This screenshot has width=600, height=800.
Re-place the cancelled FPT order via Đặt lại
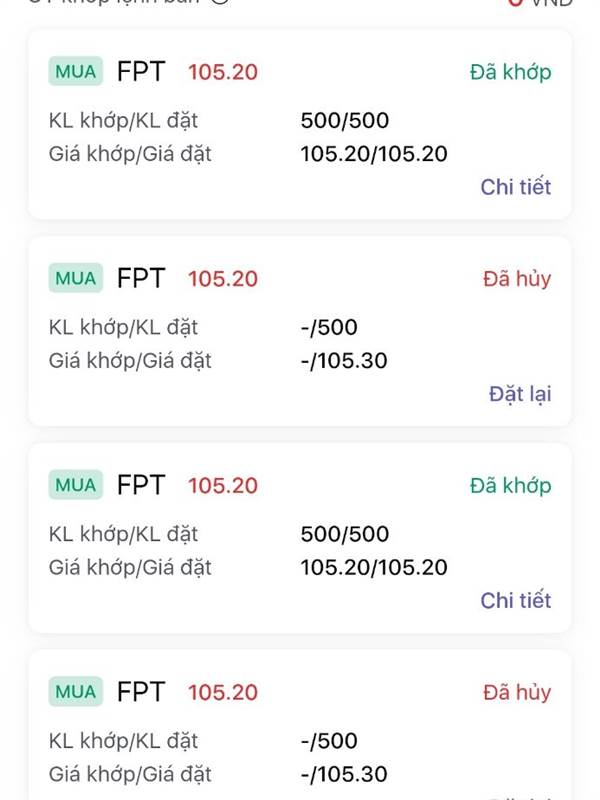coord(519,393)
